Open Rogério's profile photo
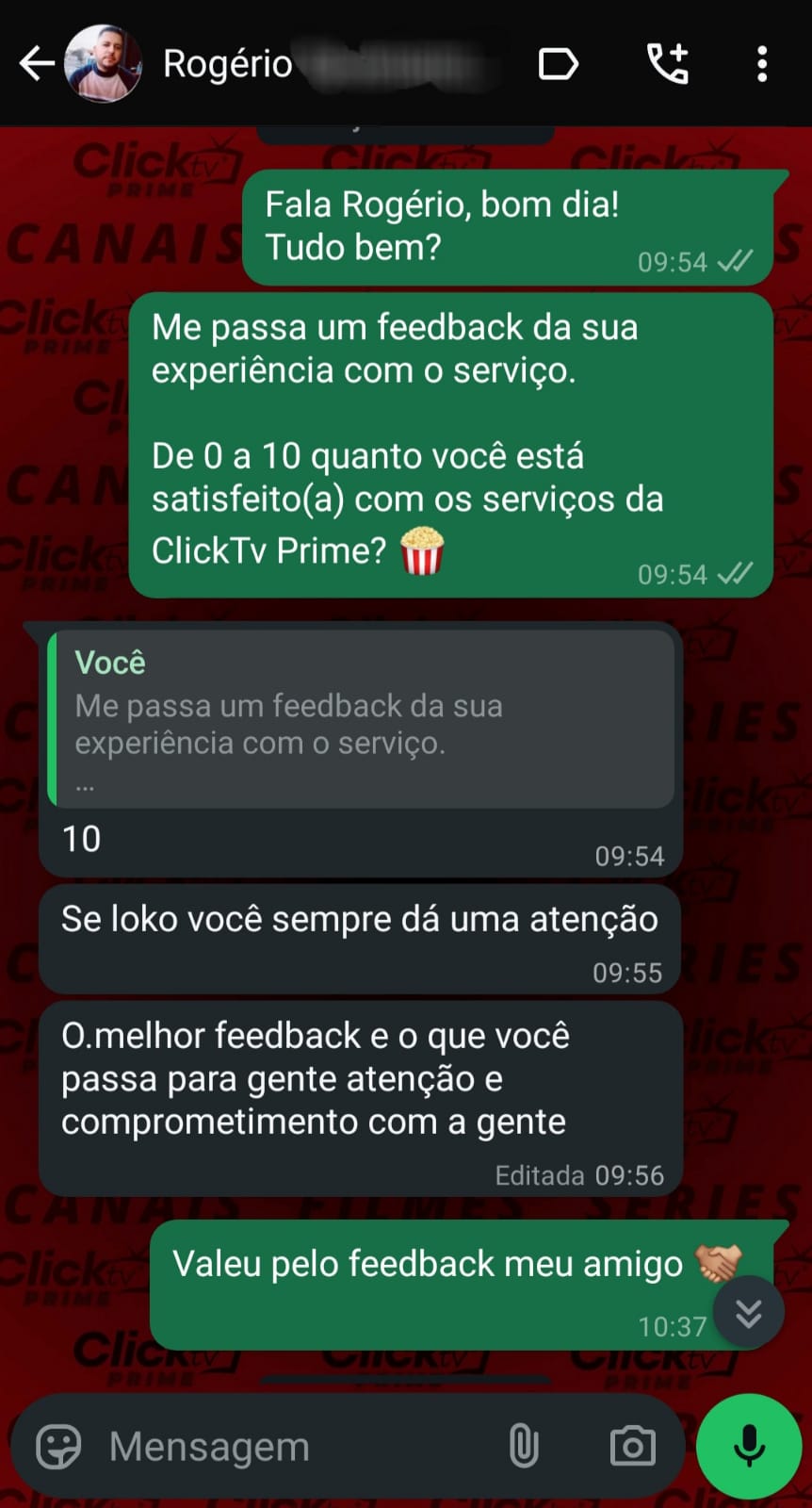Viewport: 812px width, 1508px height. click(x=103, y=64)
